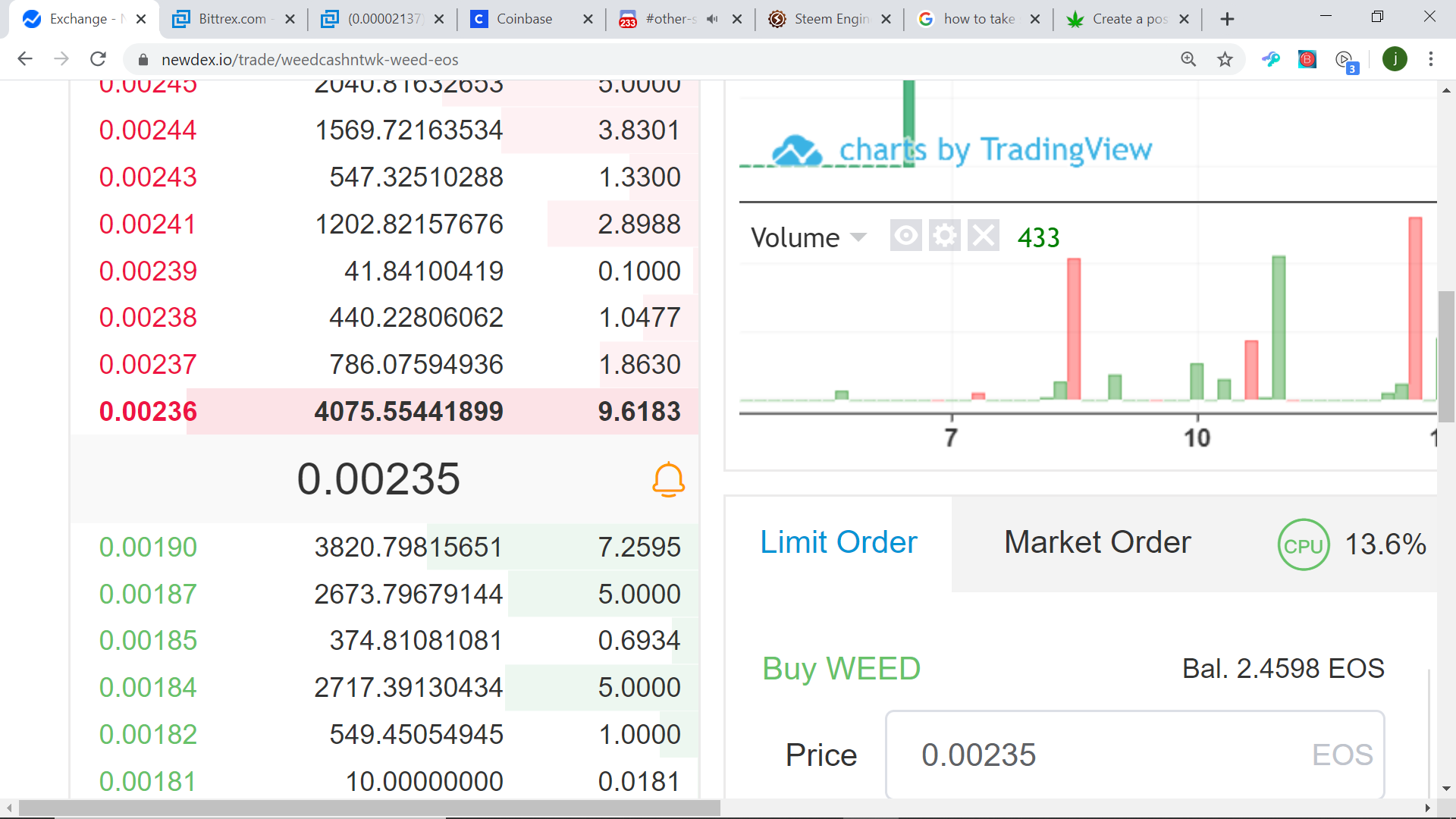Screen dimensions: 1456x819
Task: Expand the Volume indicator dropdown
Action: click(x=858, y=237)
